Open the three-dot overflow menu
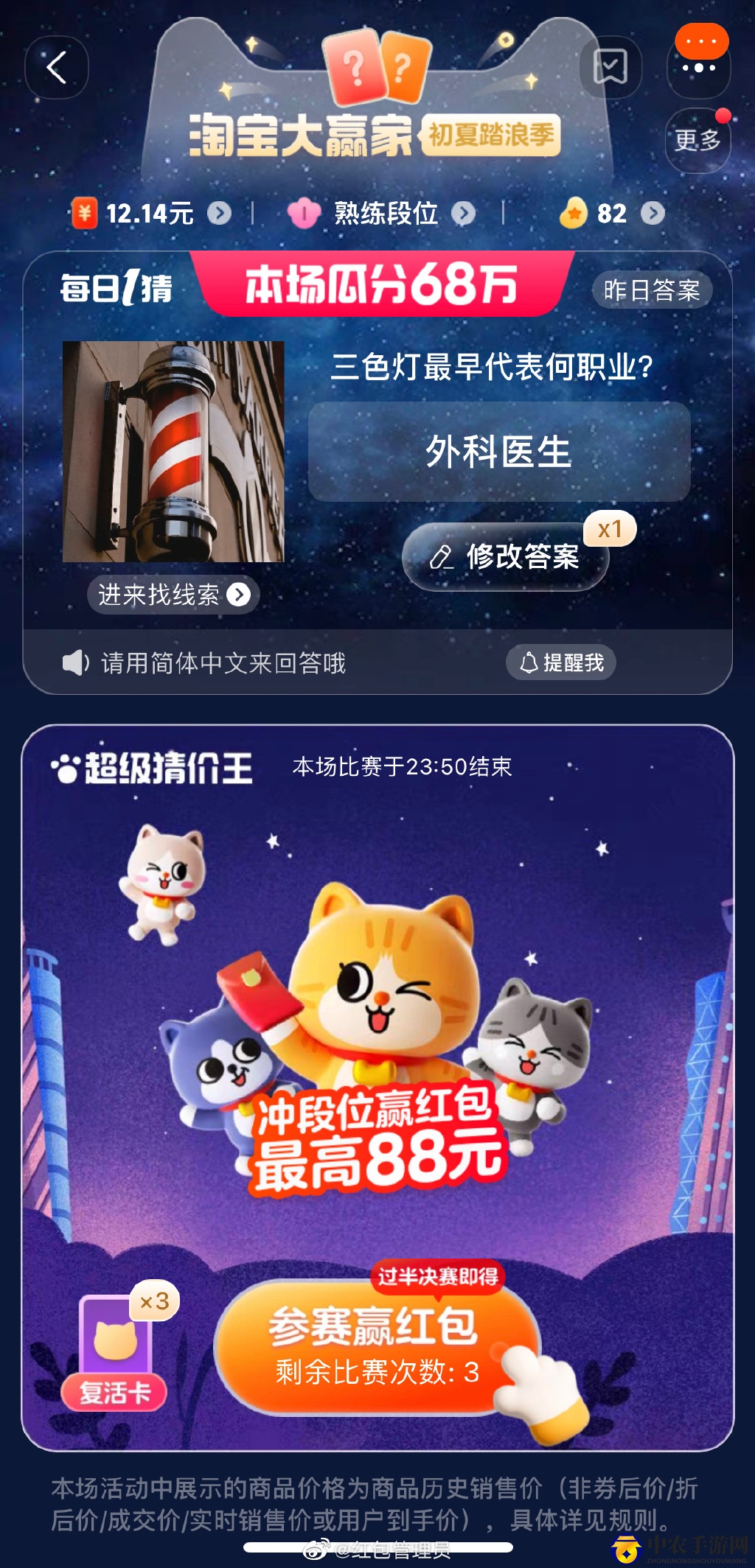The image size is (755, 1568). pos(698,68)
